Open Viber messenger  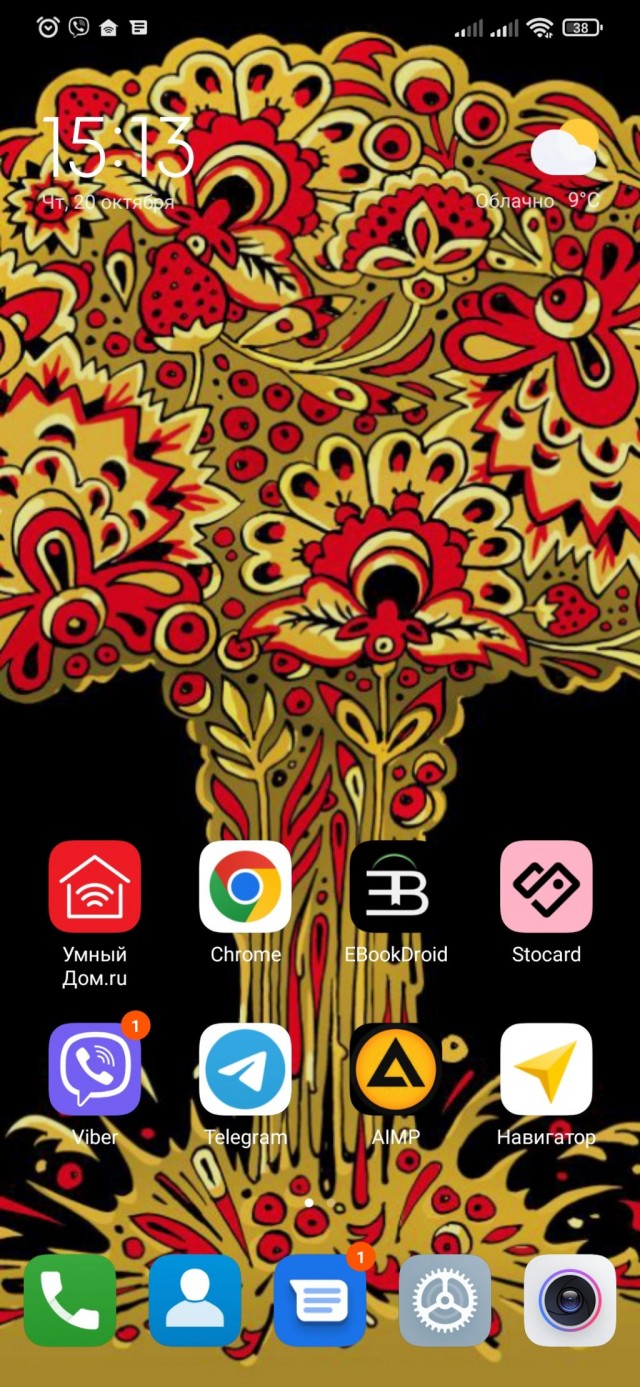click(x=95, y=1069)
